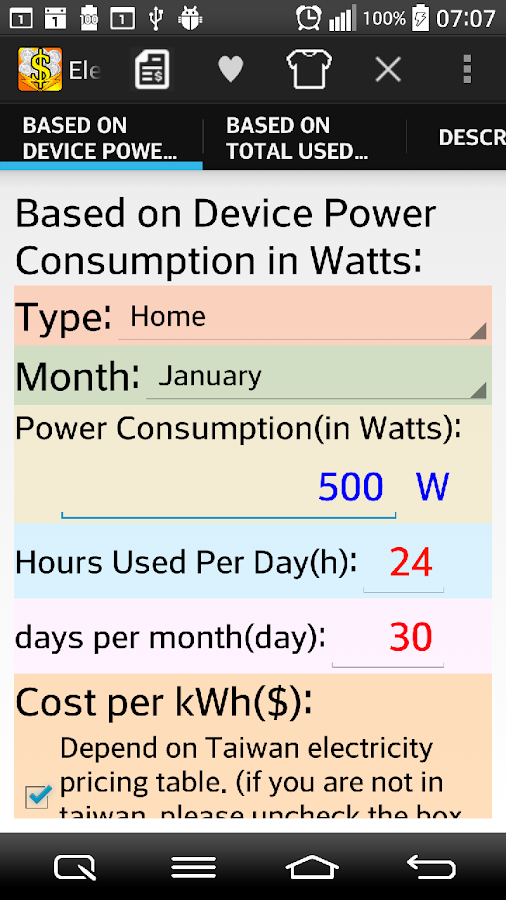Tap the app's dollar icon in header

coord(40,69)
